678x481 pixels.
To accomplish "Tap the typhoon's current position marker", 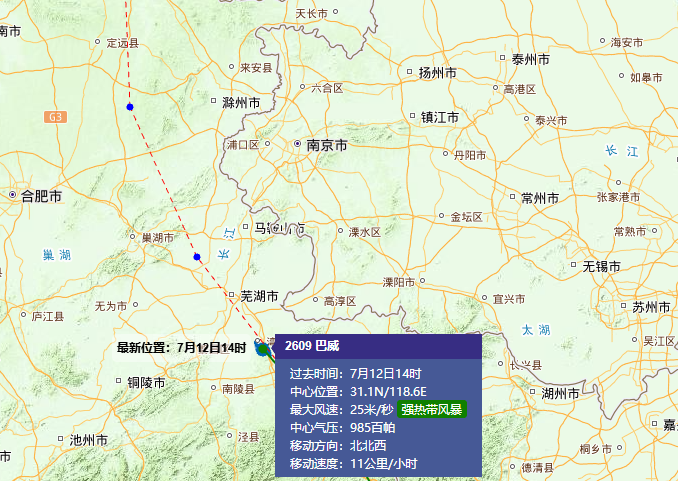I will (x=263, y=349).
